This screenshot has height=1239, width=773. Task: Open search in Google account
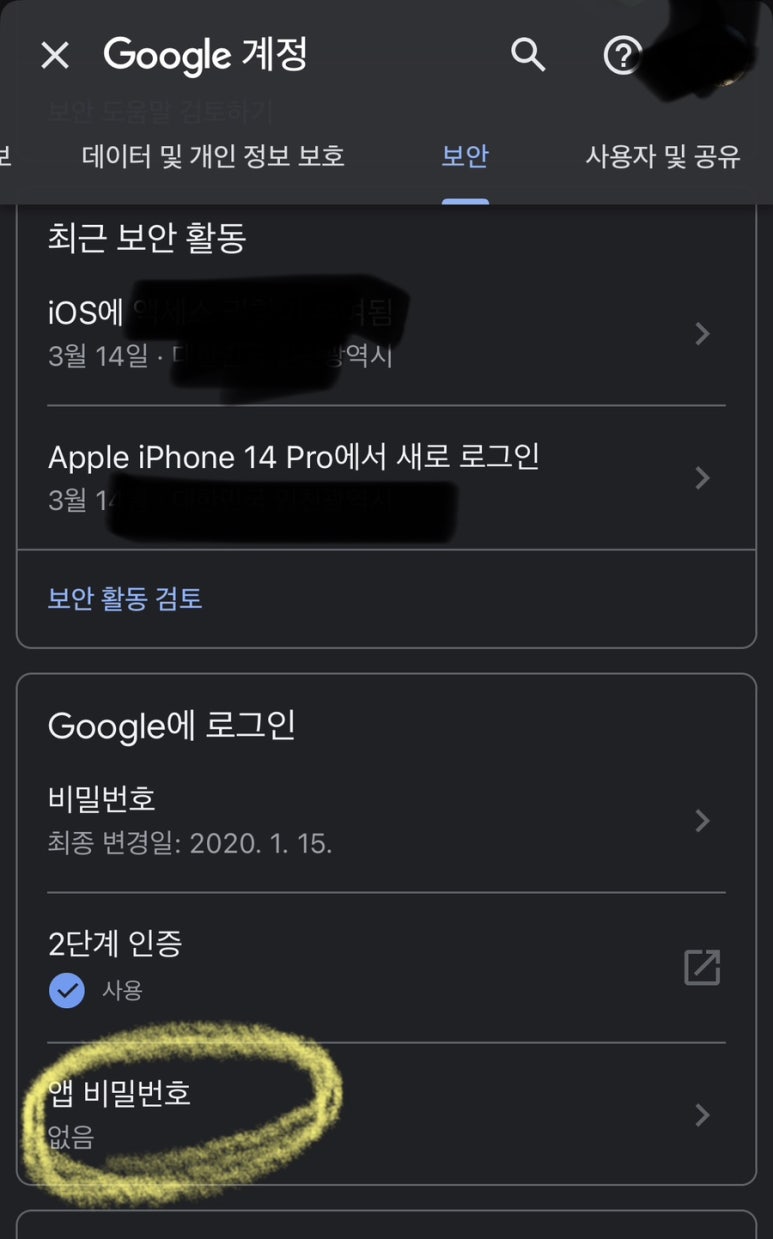528,55
